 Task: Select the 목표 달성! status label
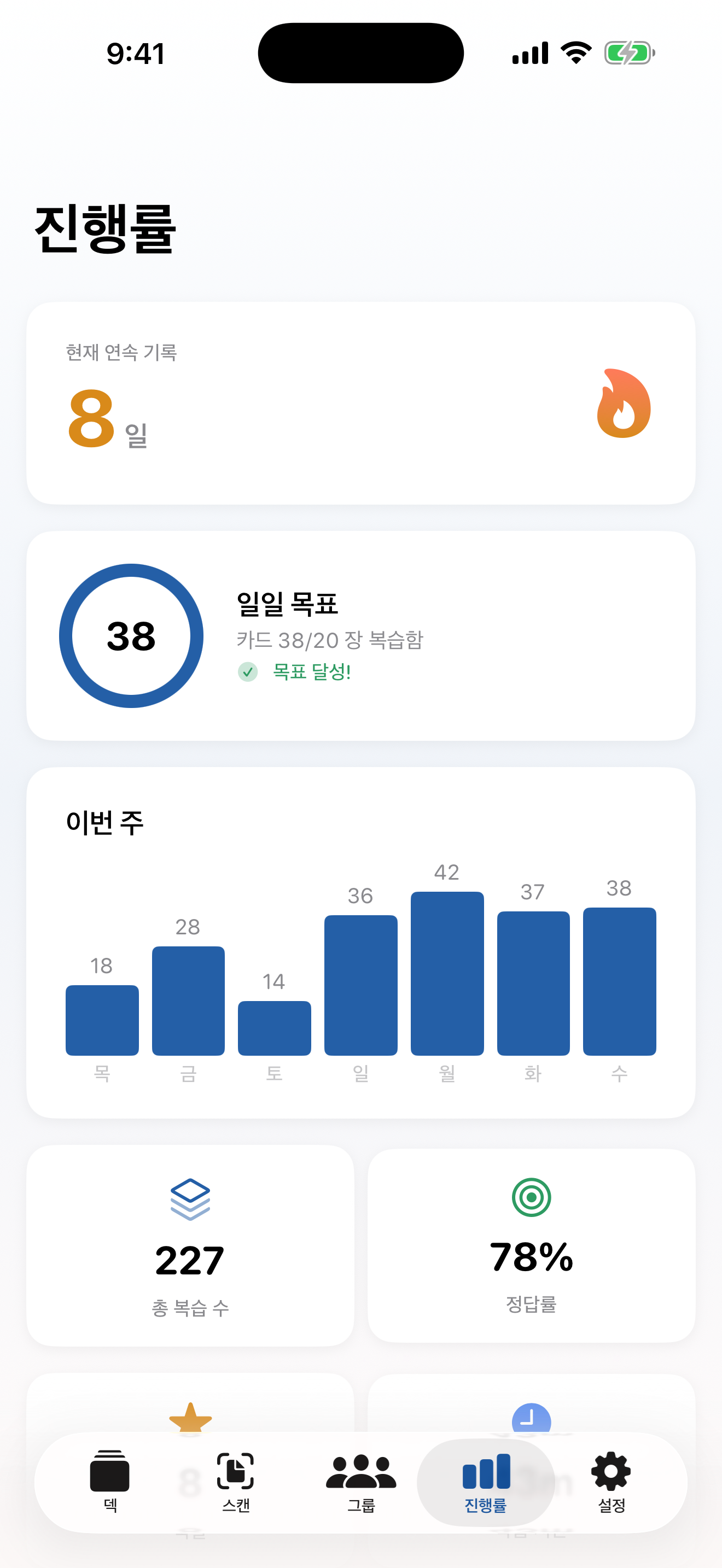(313, 672)
